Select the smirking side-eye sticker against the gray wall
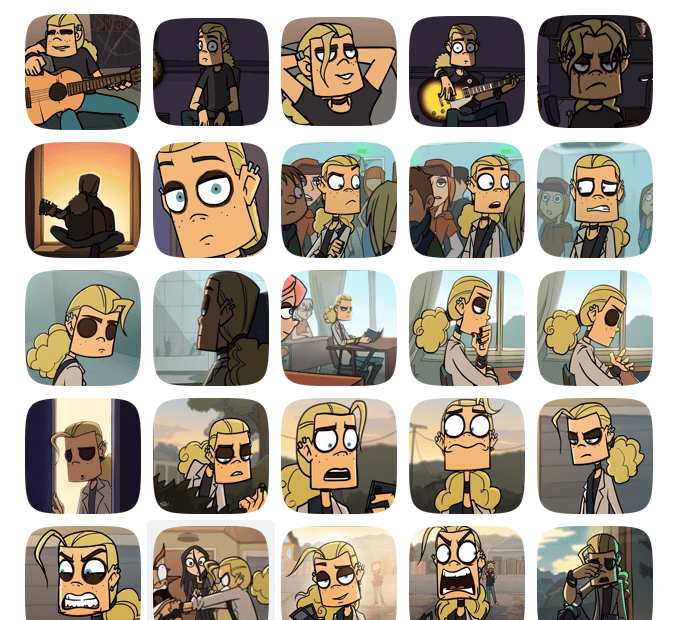The image size is (680, 620). [x=595, y=456]
